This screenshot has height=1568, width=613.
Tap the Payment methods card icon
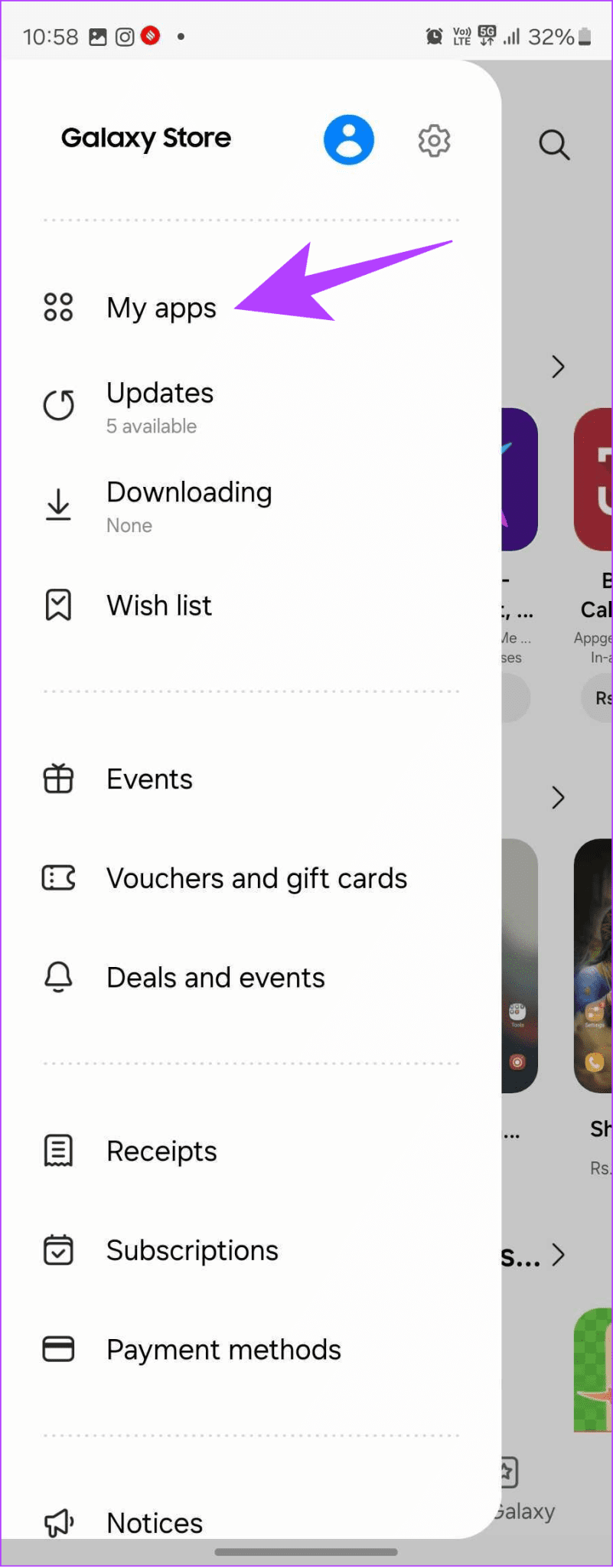click(x=57, y=1349)
